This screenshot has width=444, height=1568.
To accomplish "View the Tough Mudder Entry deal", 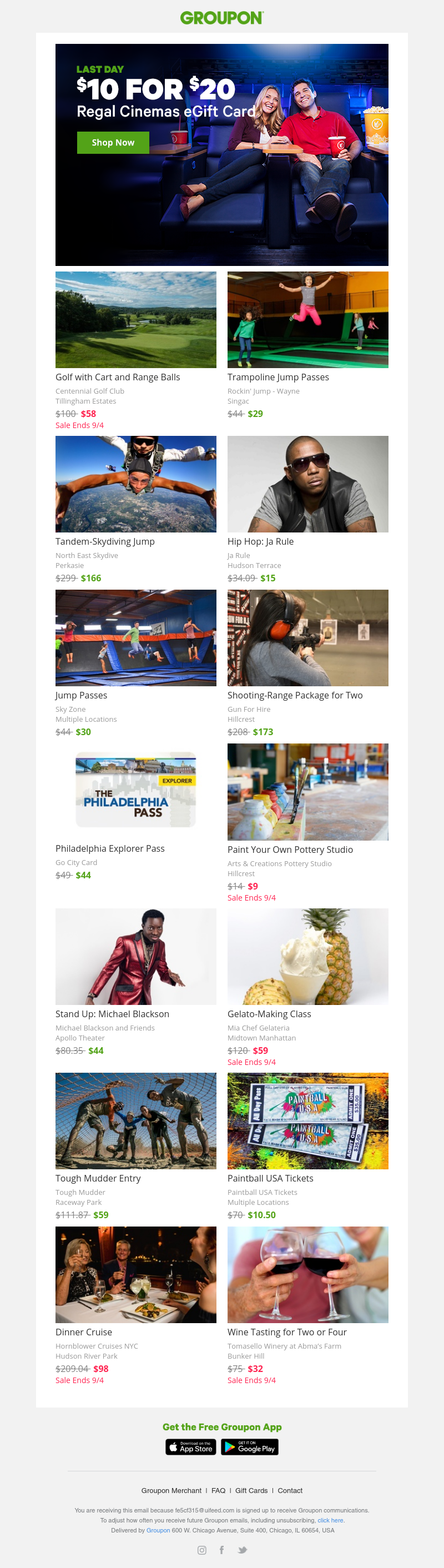I will [x=98, y=1178].
